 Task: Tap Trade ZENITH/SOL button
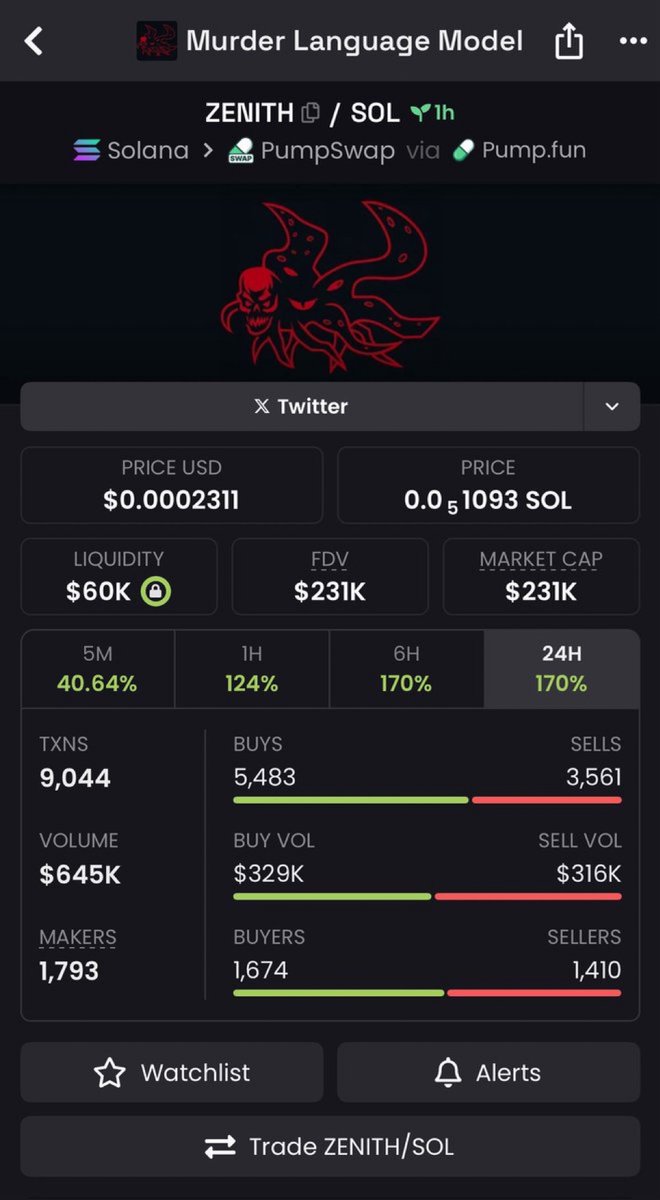click(x=330, y=1146)
